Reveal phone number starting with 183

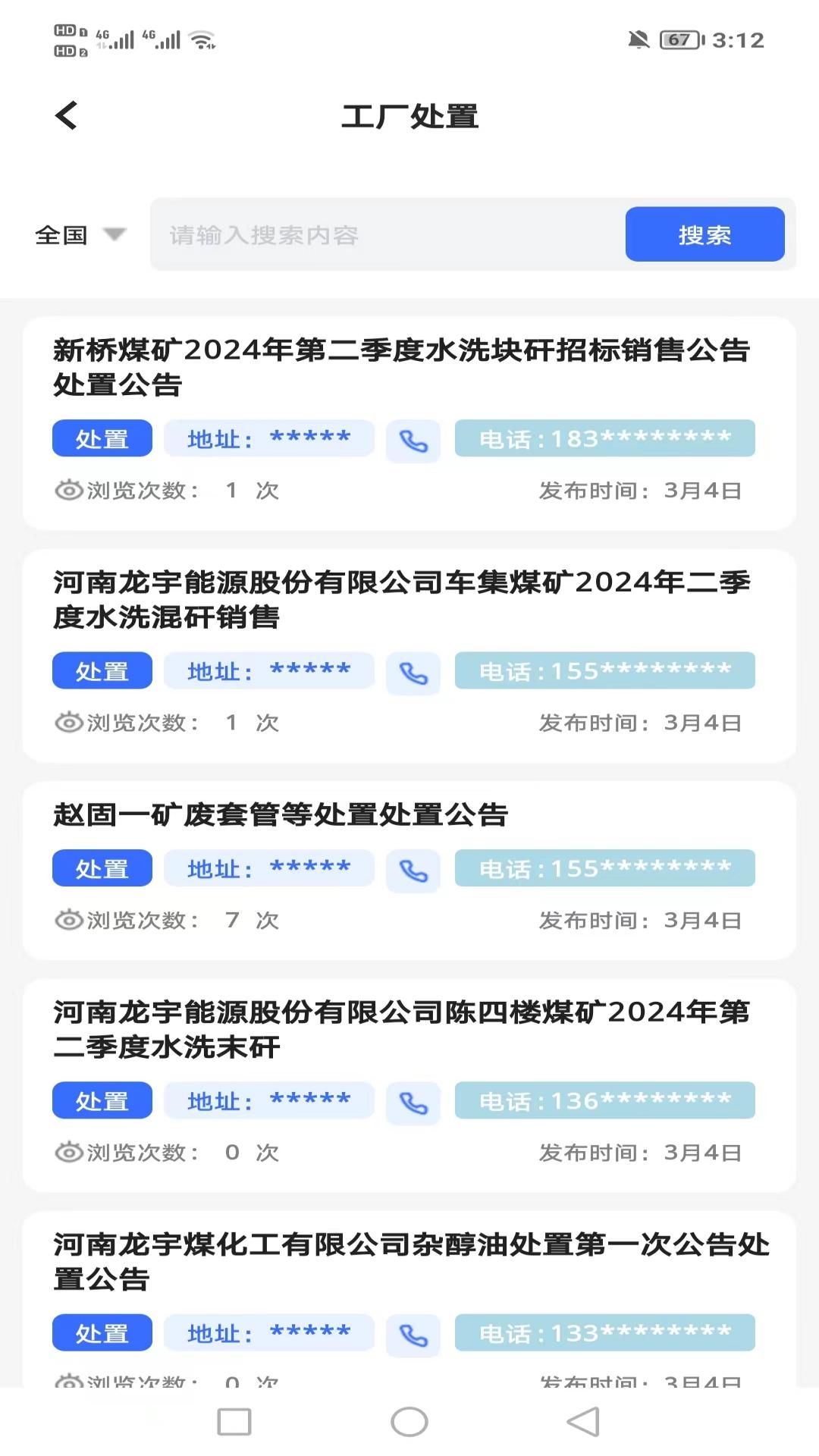tap(604, 438)
